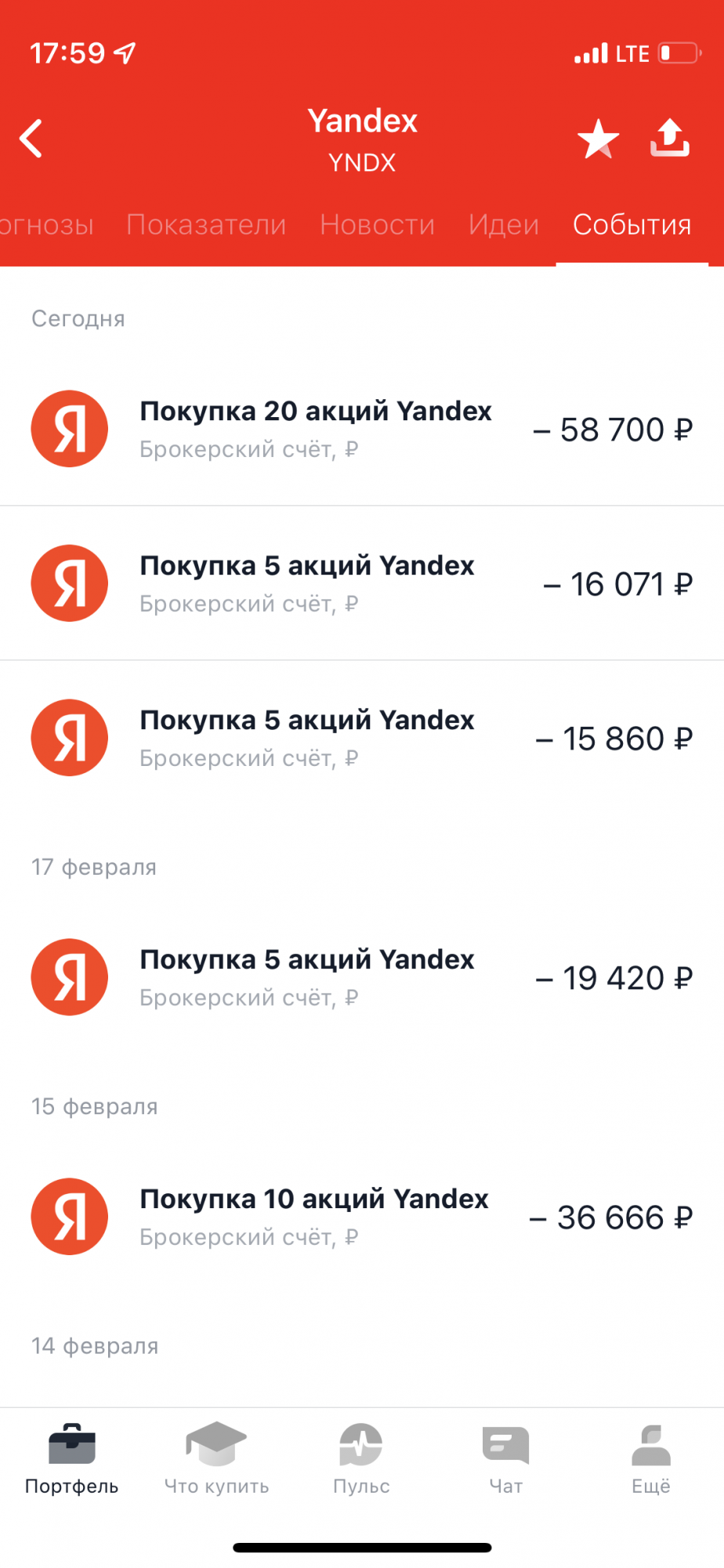Image resolution: width=724 pixels, height=1568 pixels.
Task: Switch to the Пульс tab
Action: 361,1459
